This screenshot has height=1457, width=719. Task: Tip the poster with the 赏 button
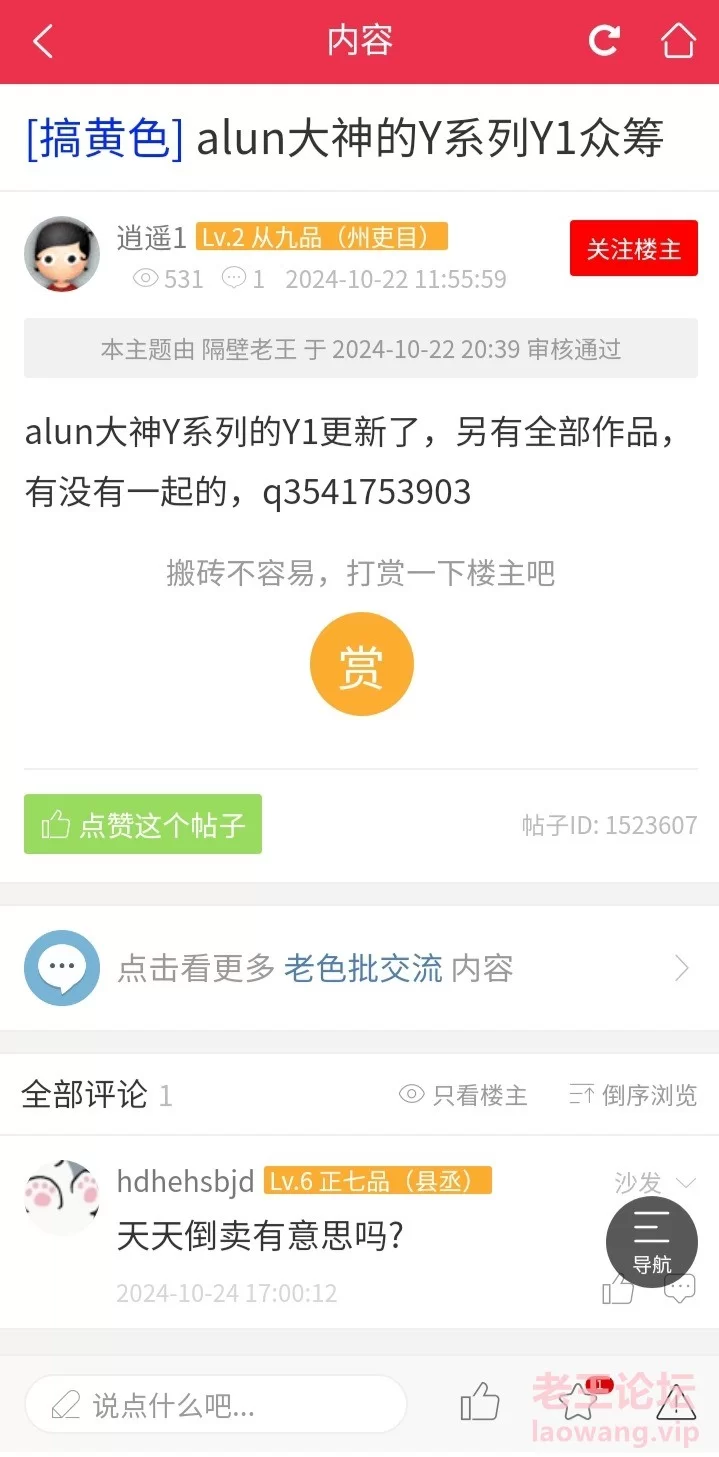pos(361,664)
